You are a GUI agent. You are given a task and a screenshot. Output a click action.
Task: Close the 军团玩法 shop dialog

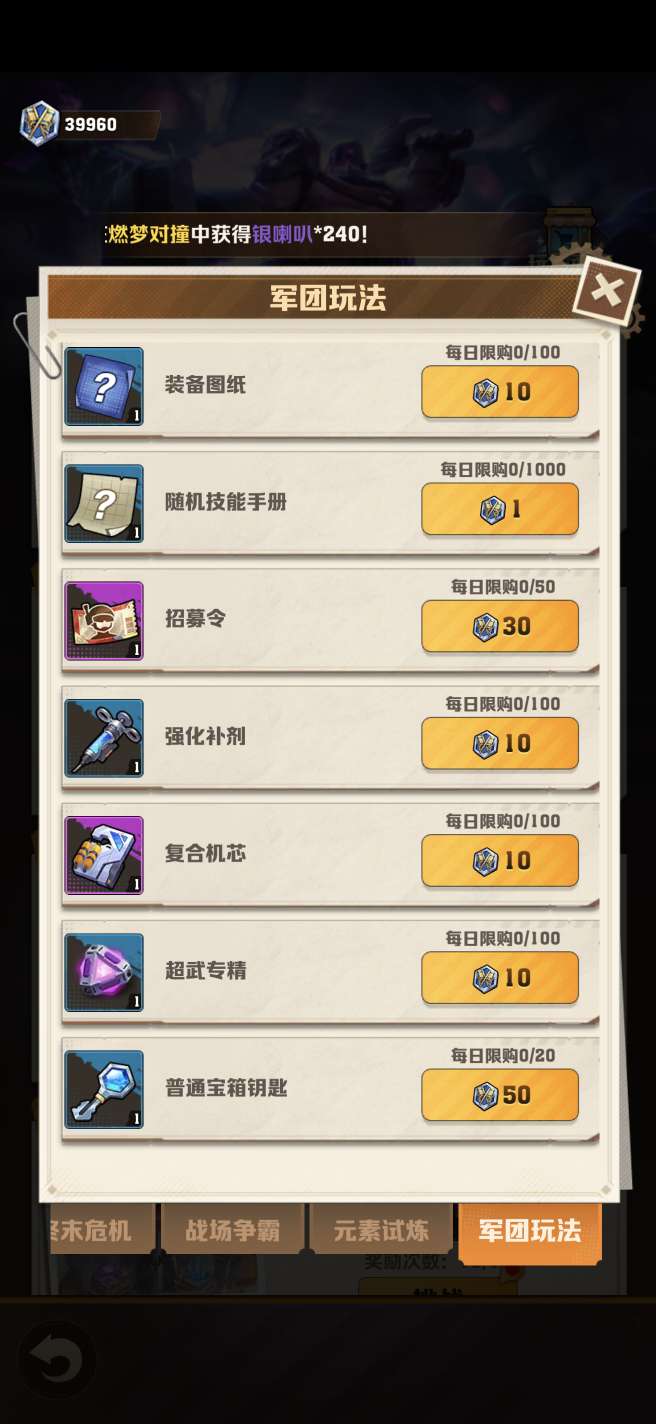pyautogui.click(x=606, y=291)
